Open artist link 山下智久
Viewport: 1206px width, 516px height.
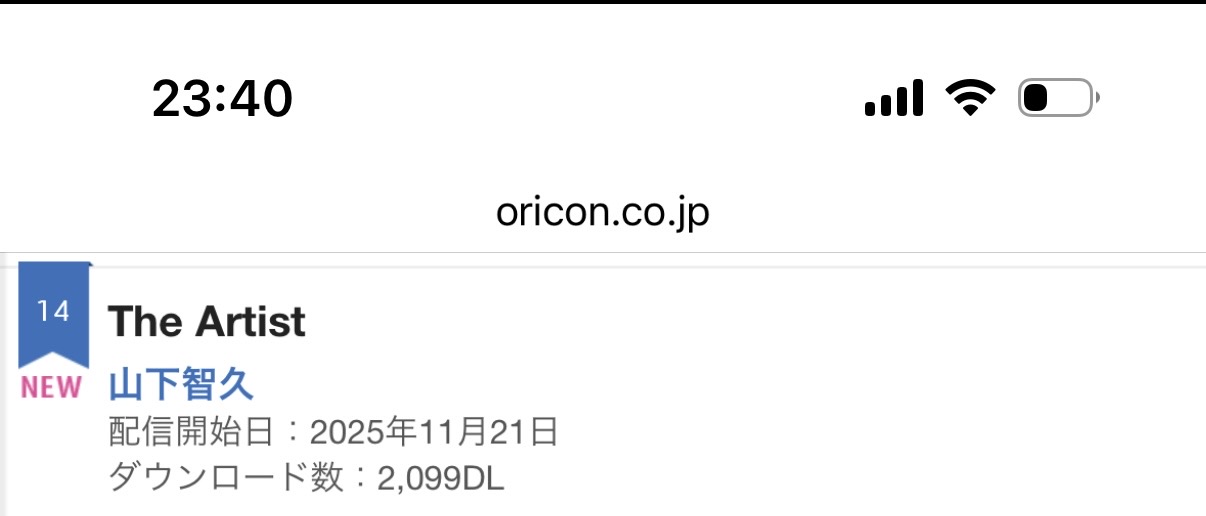click(181, 384)
